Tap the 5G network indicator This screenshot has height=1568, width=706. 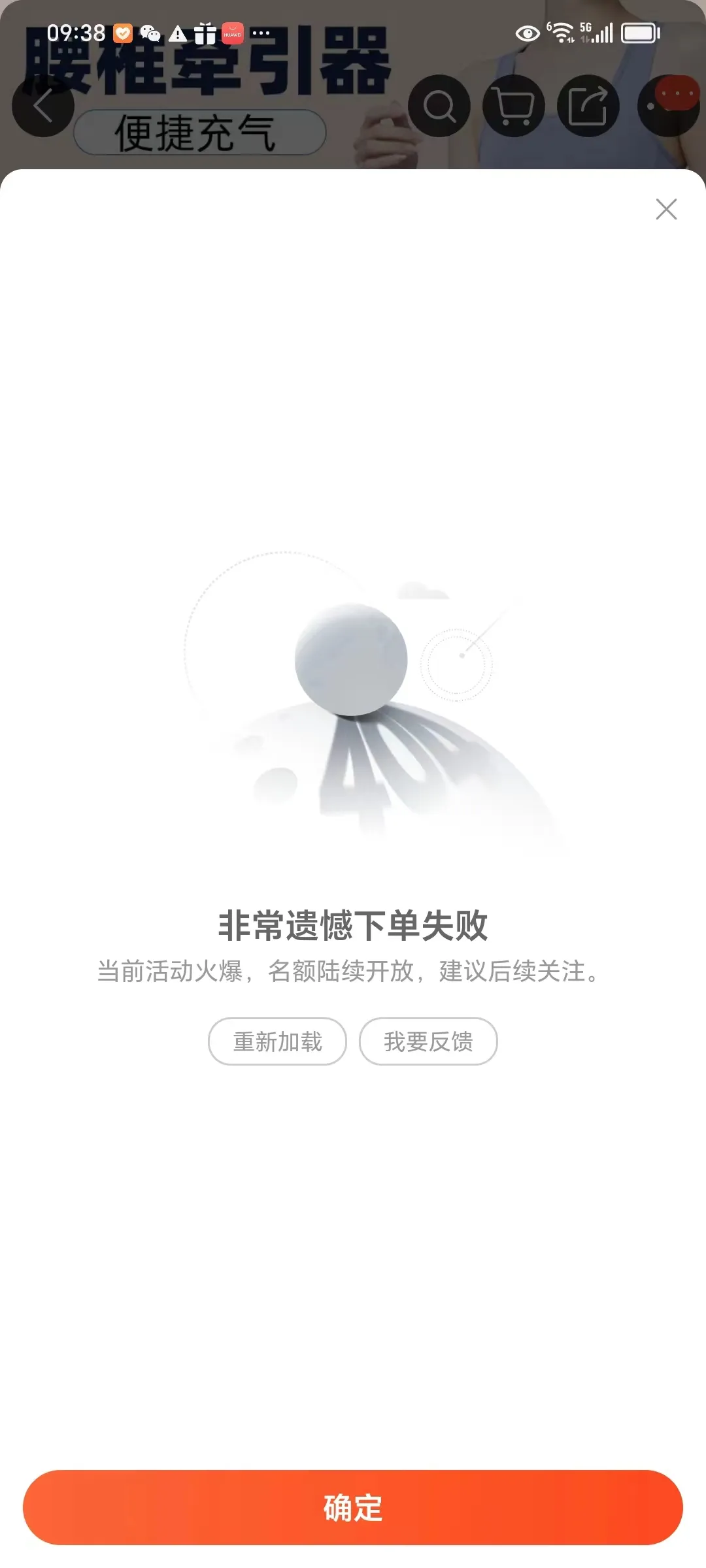(x=585, y=27)
